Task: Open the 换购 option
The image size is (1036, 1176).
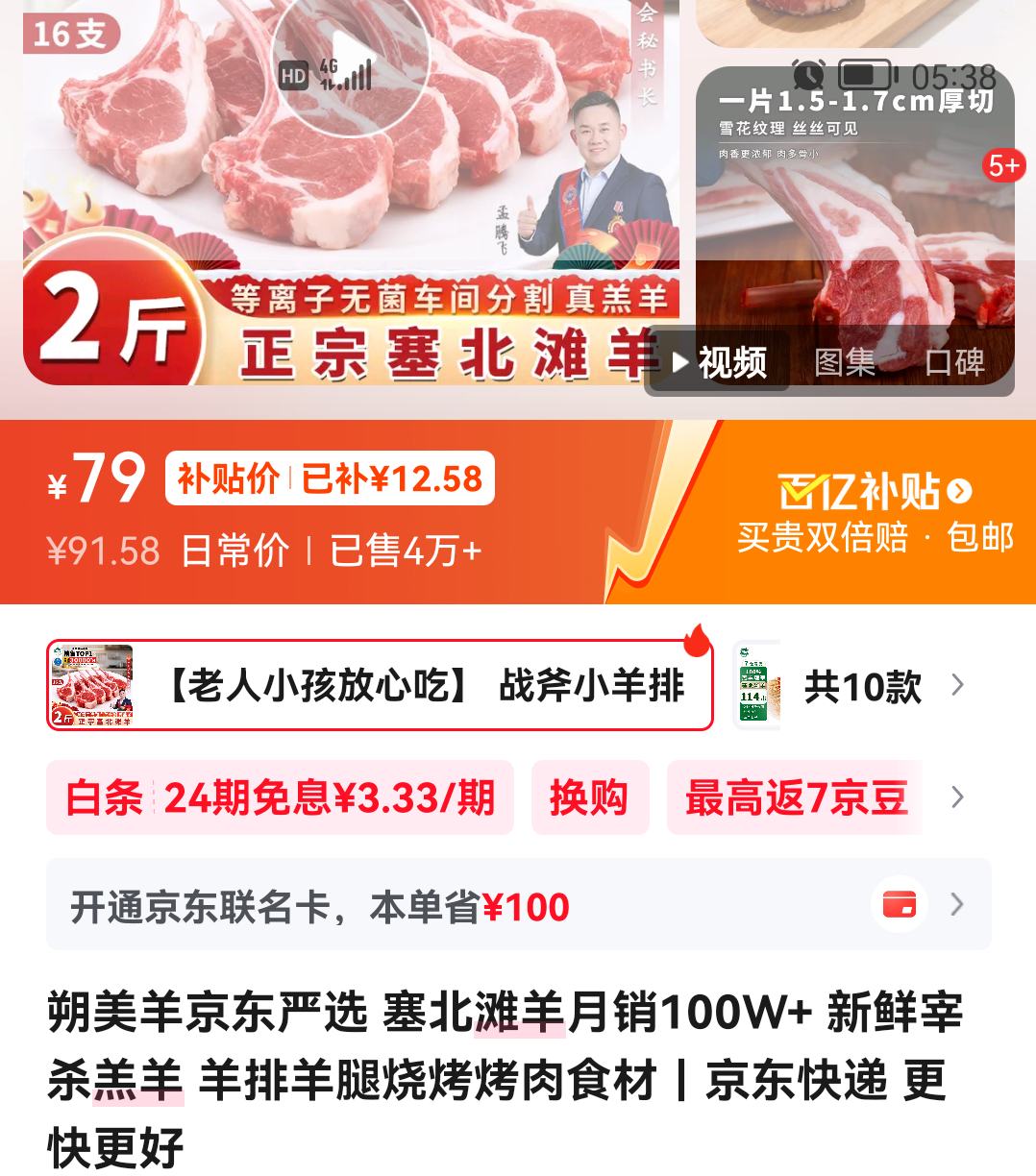Action: [x=590, y=796]
